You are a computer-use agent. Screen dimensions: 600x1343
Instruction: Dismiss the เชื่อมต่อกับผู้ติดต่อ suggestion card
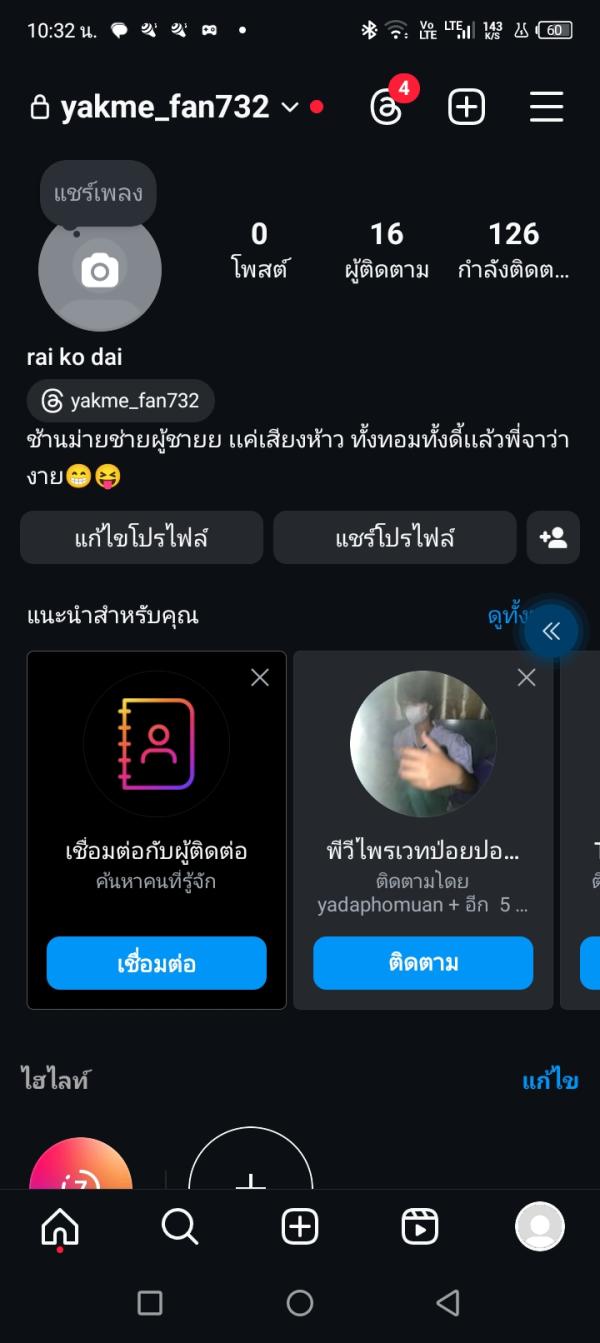tap(260, 678)
